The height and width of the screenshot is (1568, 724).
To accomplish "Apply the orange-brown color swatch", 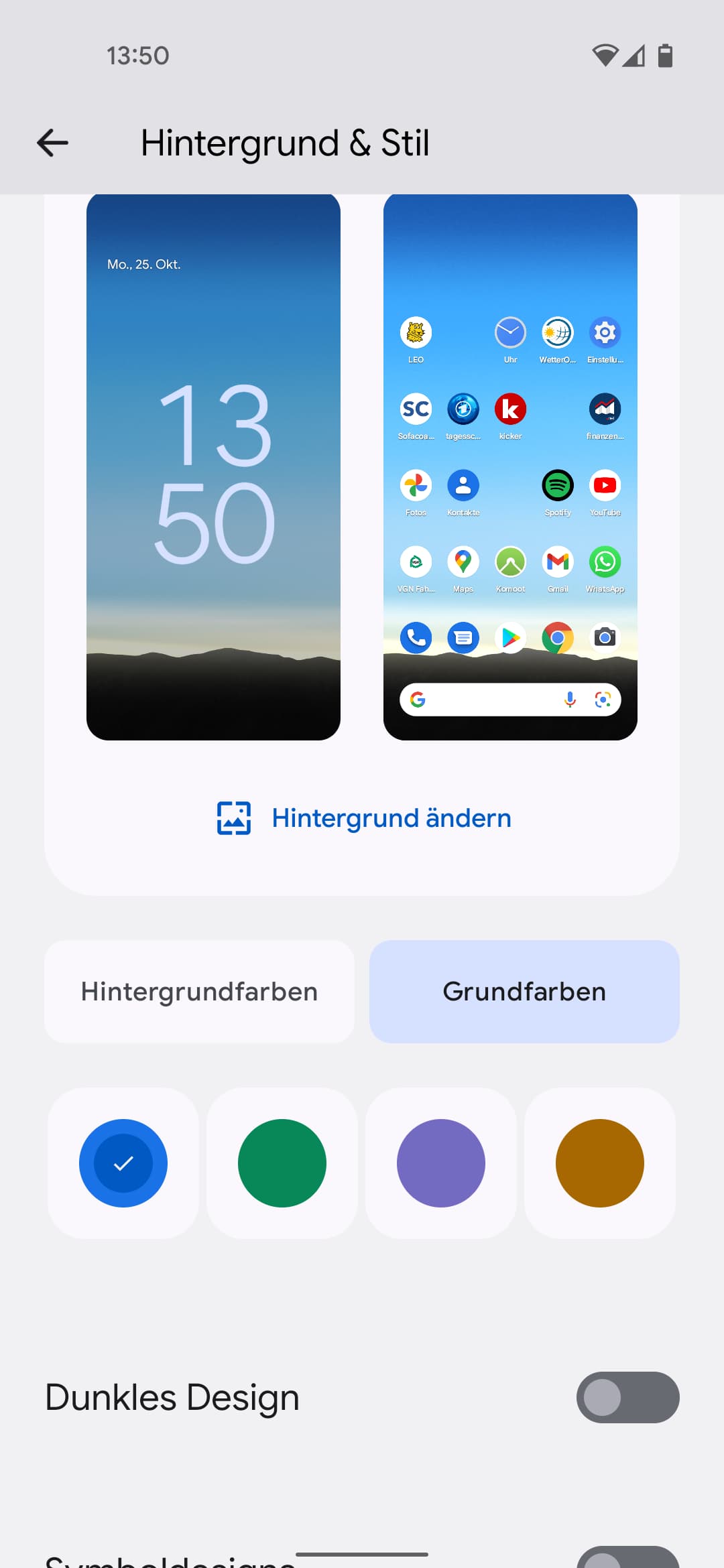I will point(600,1163).
